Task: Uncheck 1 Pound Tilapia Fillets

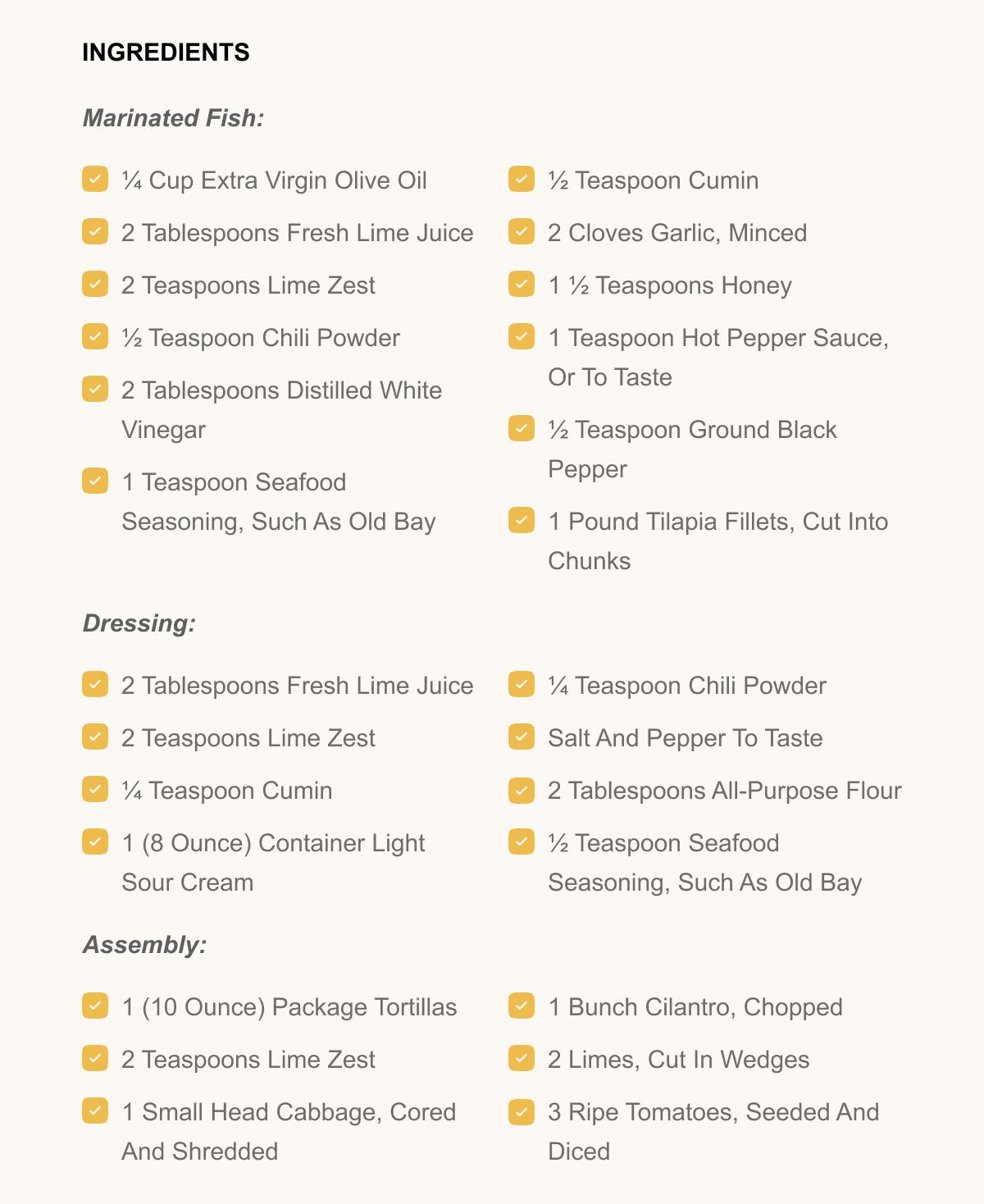Action: (522, 520)
